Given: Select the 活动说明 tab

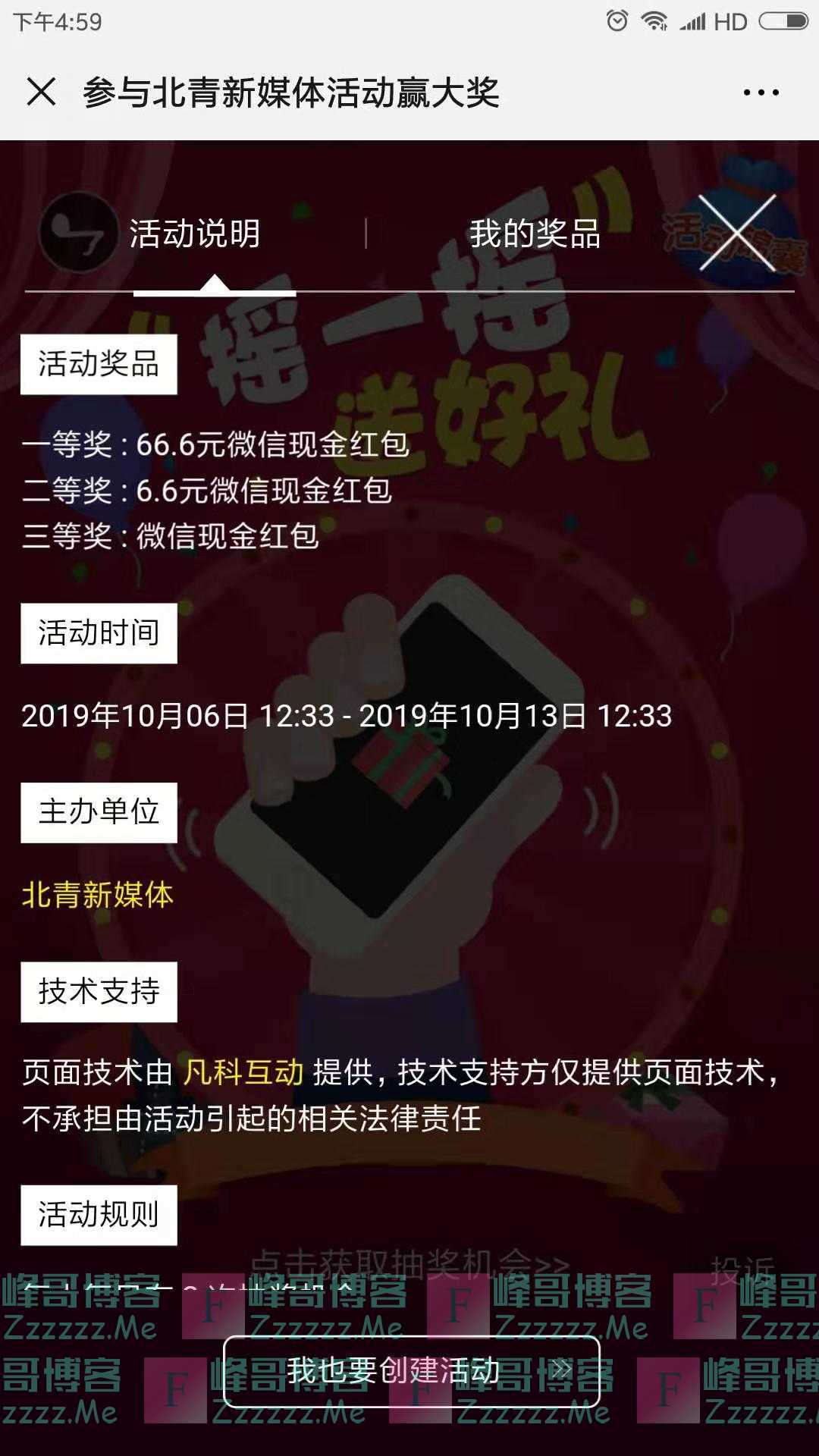Looking at the screenshot, I should [196, 235].
